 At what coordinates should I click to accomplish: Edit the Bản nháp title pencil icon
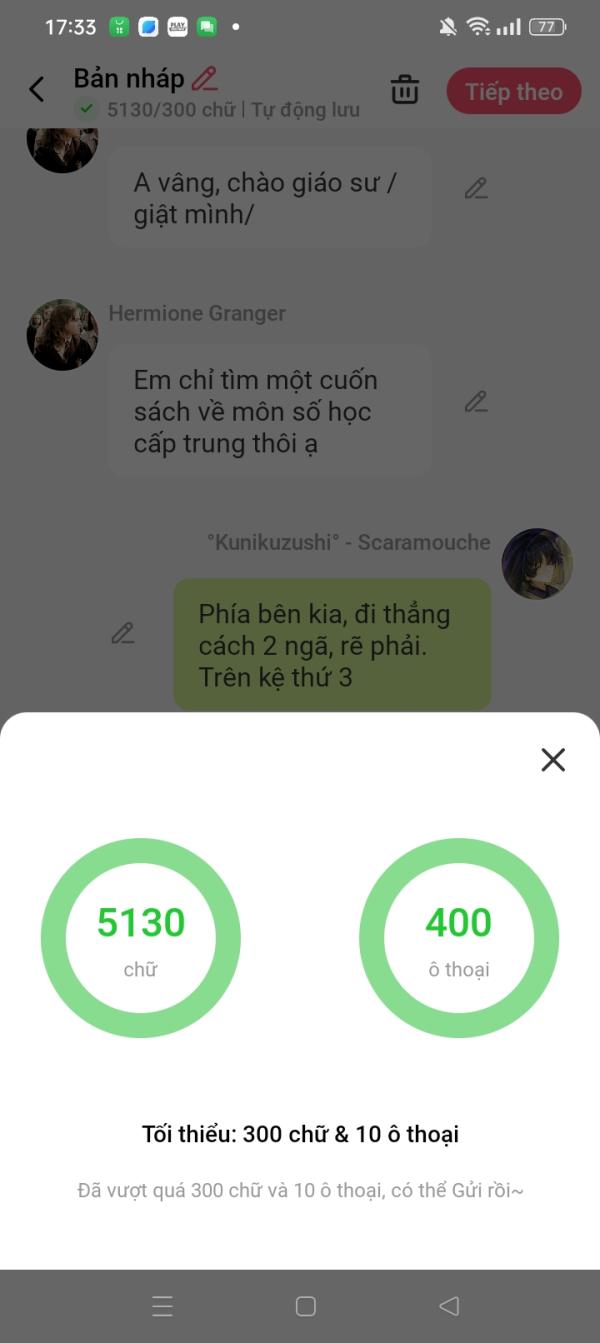coord(205,78)
